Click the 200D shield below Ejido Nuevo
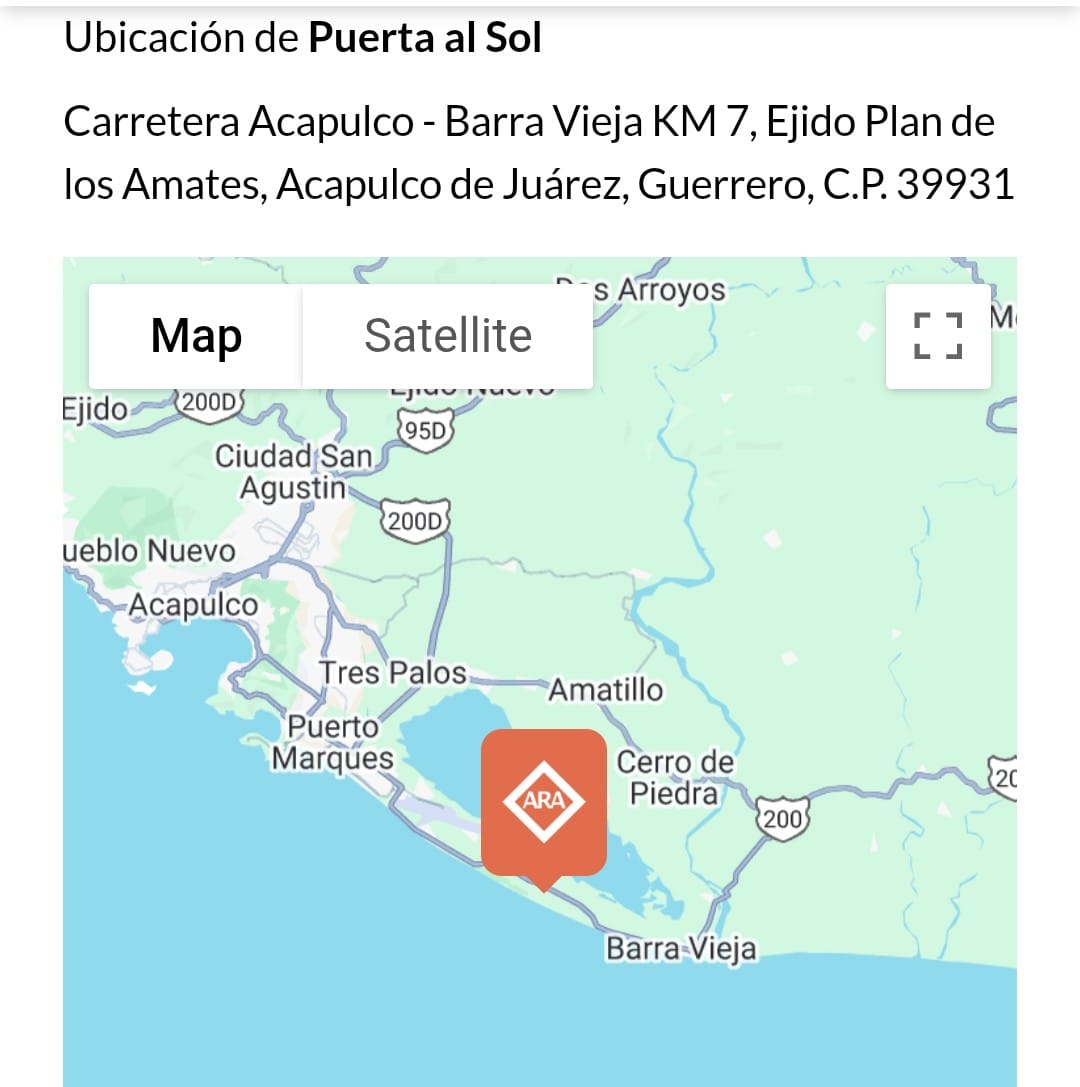1080x1087 pixels. [x=413, y=519]
